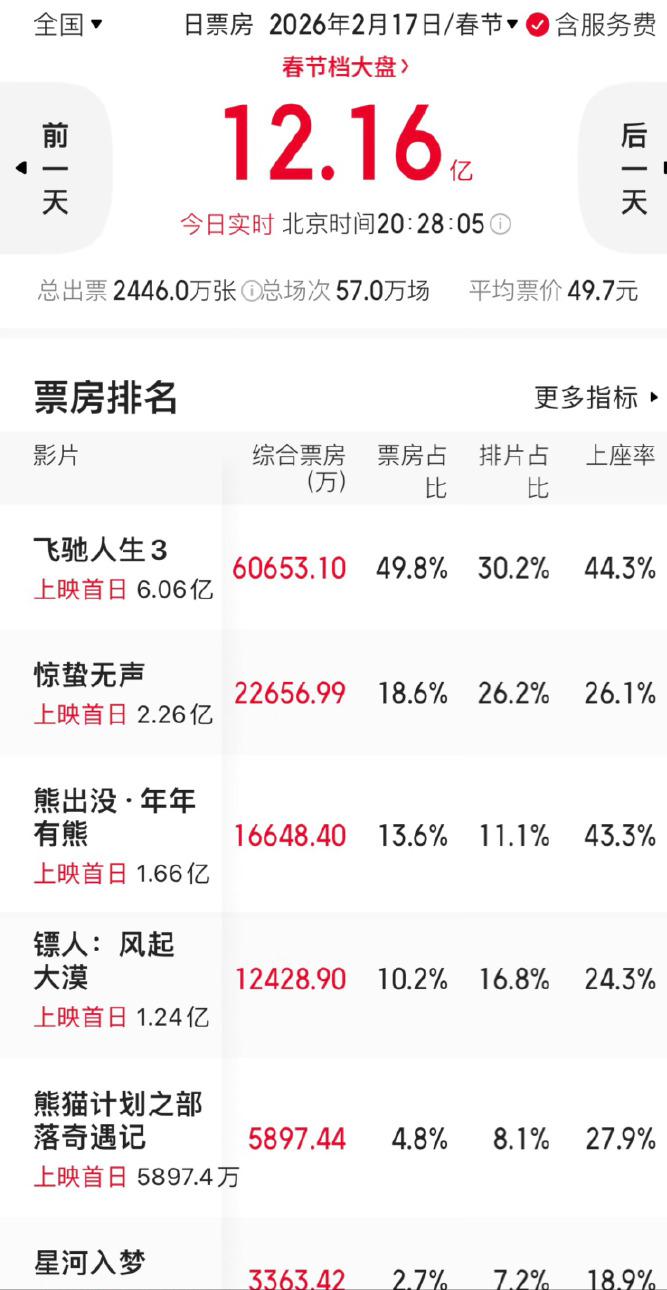Screen dimensions: 667x1290
Task: Open the 春节档大盘 link
Action: pyautogui.click(x=345, y=68)
